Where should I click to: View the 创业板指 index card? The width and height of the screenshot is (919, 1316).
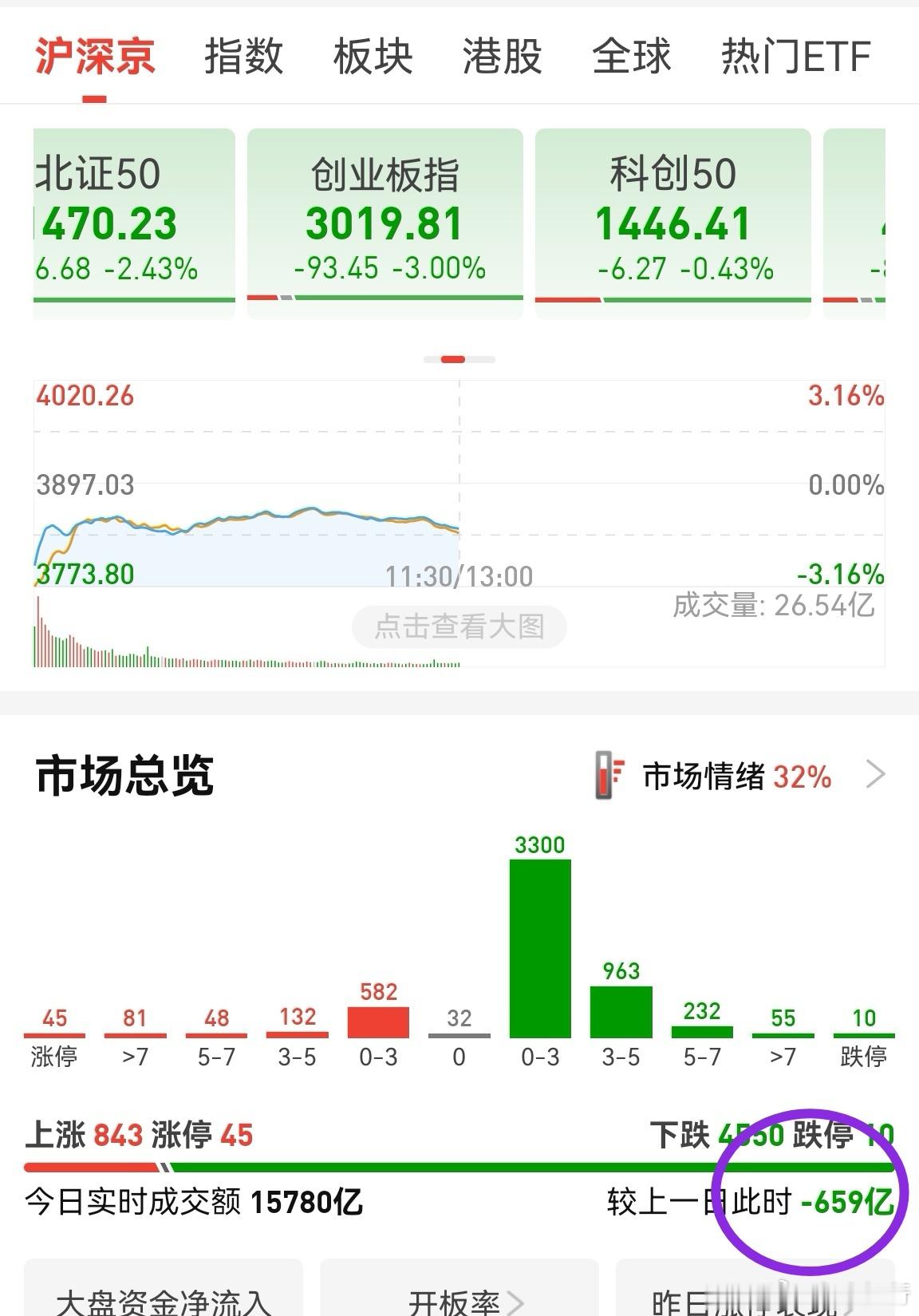(385, 222)
